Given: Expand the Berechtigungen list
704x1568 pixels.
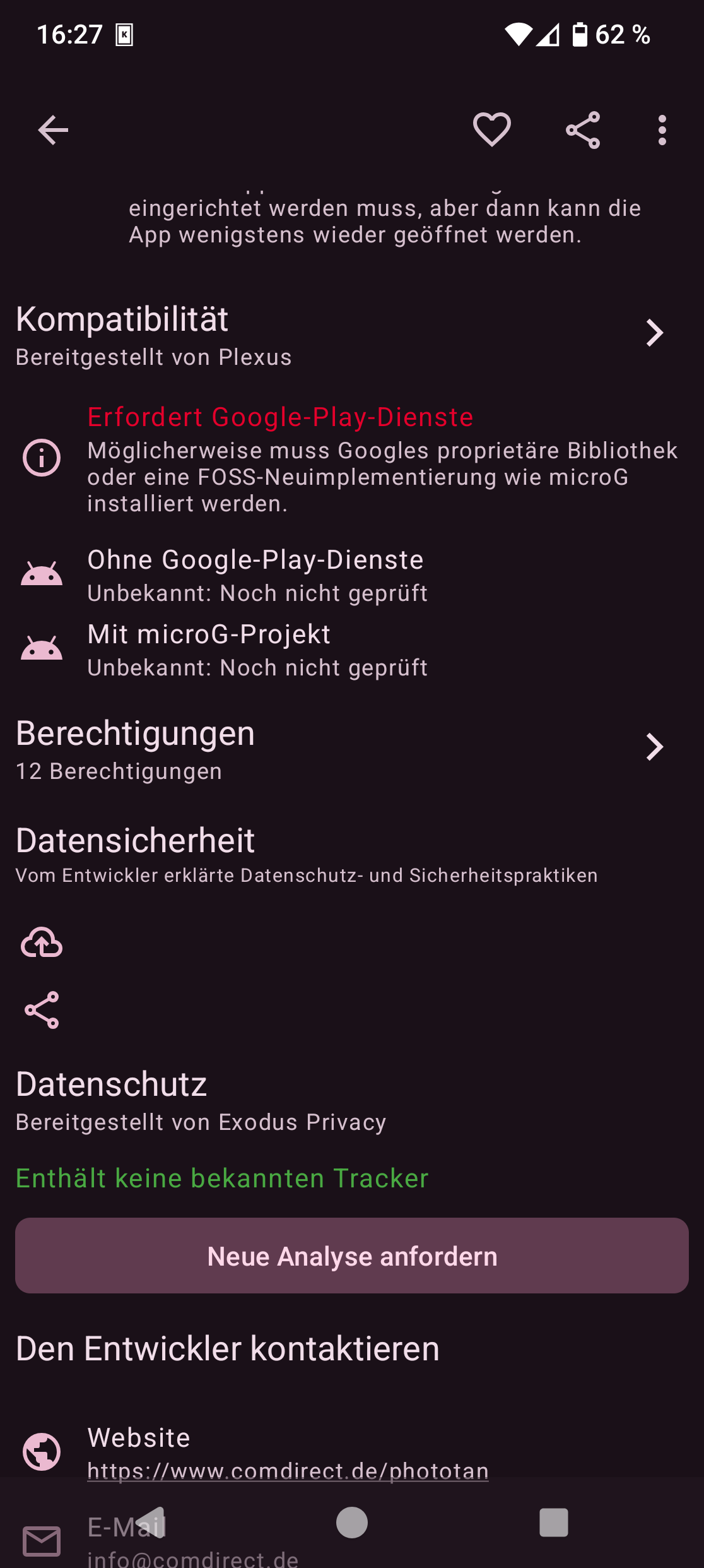Looking at the screenshot, I should click(x=654, y=747).
